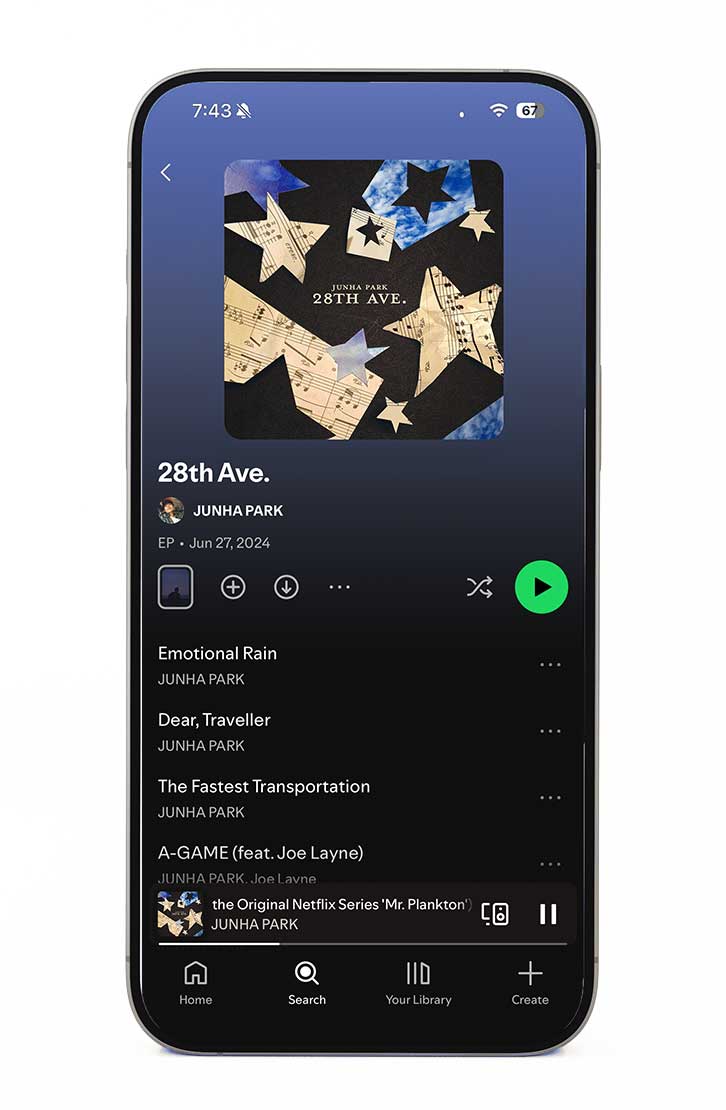Screen dimensions: 726x1110
Task: Play the 28th Ave. EP
Action: coord(541,587)
